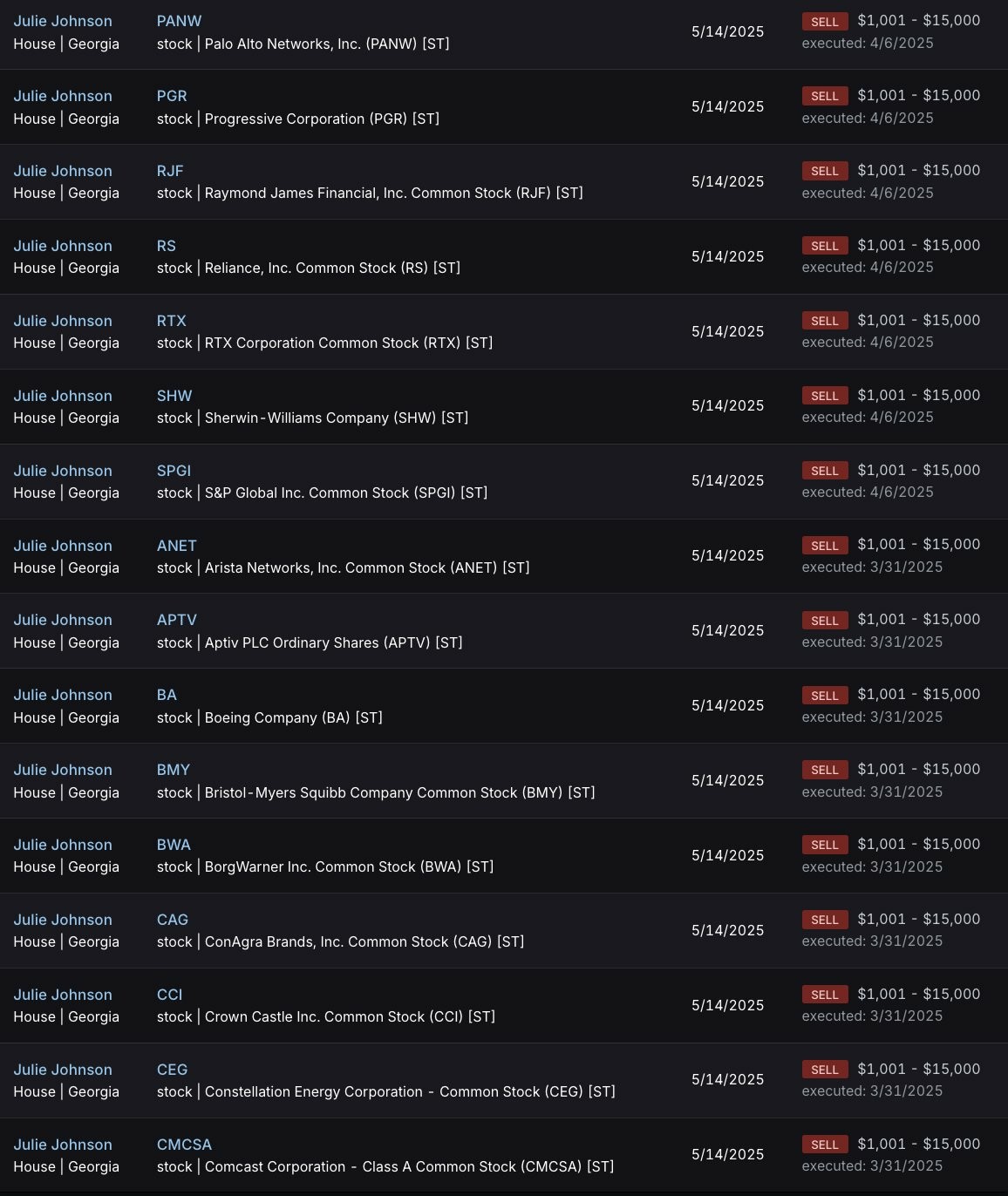Open the RS ticker link
Viewport: 1008px width, 1196px height.
pos(167,246)
